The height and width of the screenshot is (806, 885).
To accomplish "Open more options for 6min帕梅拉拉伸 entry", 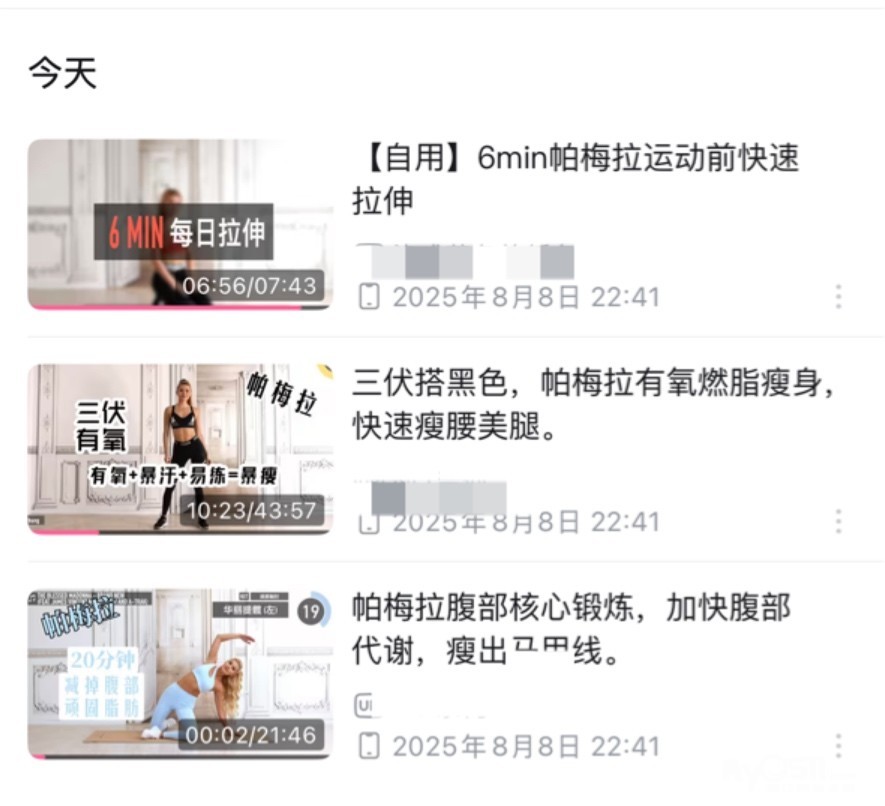I will [x=839, y=297].
